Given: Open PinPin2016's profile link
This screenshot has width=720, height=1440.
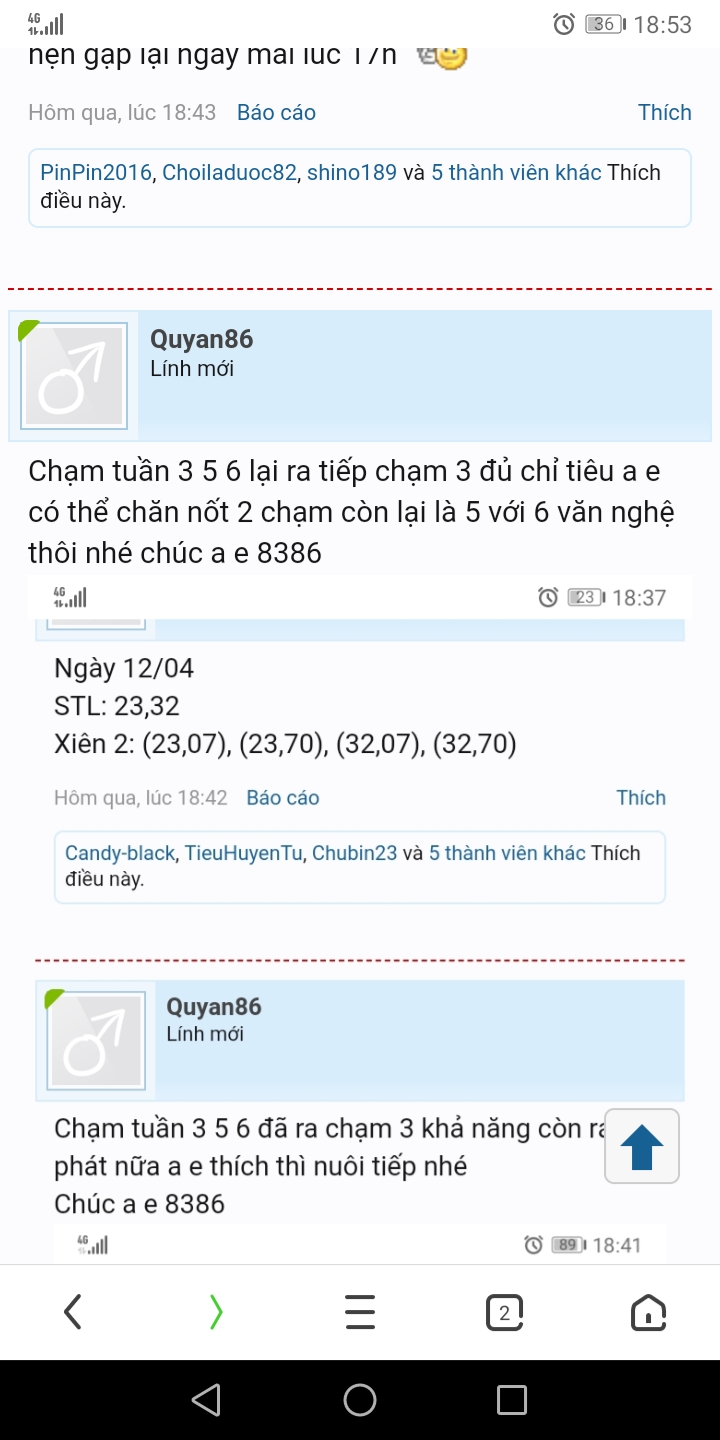Looking at the screenshot, I should pos(96,172).
